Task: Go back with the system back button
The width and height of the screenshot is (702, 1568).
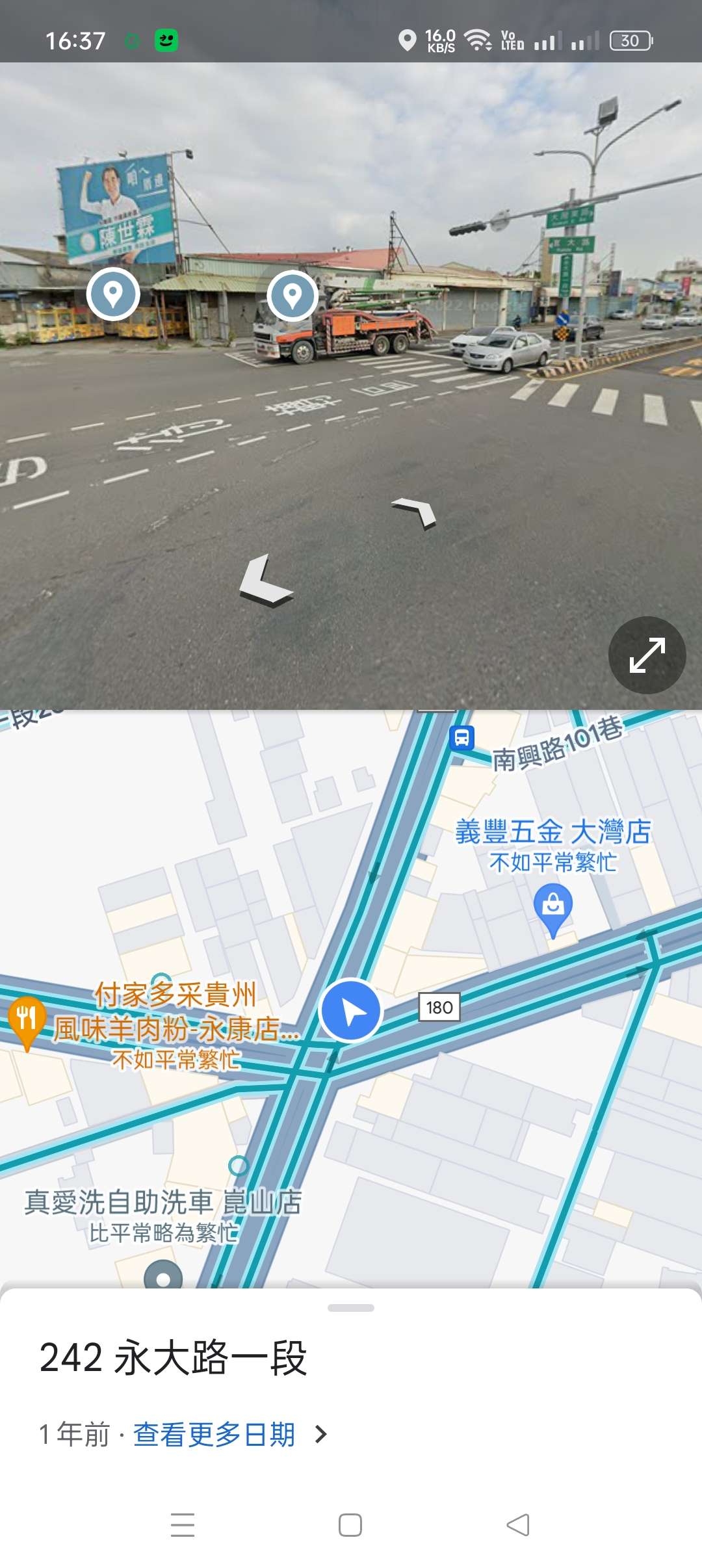Action: click(x=518, y=1524)
